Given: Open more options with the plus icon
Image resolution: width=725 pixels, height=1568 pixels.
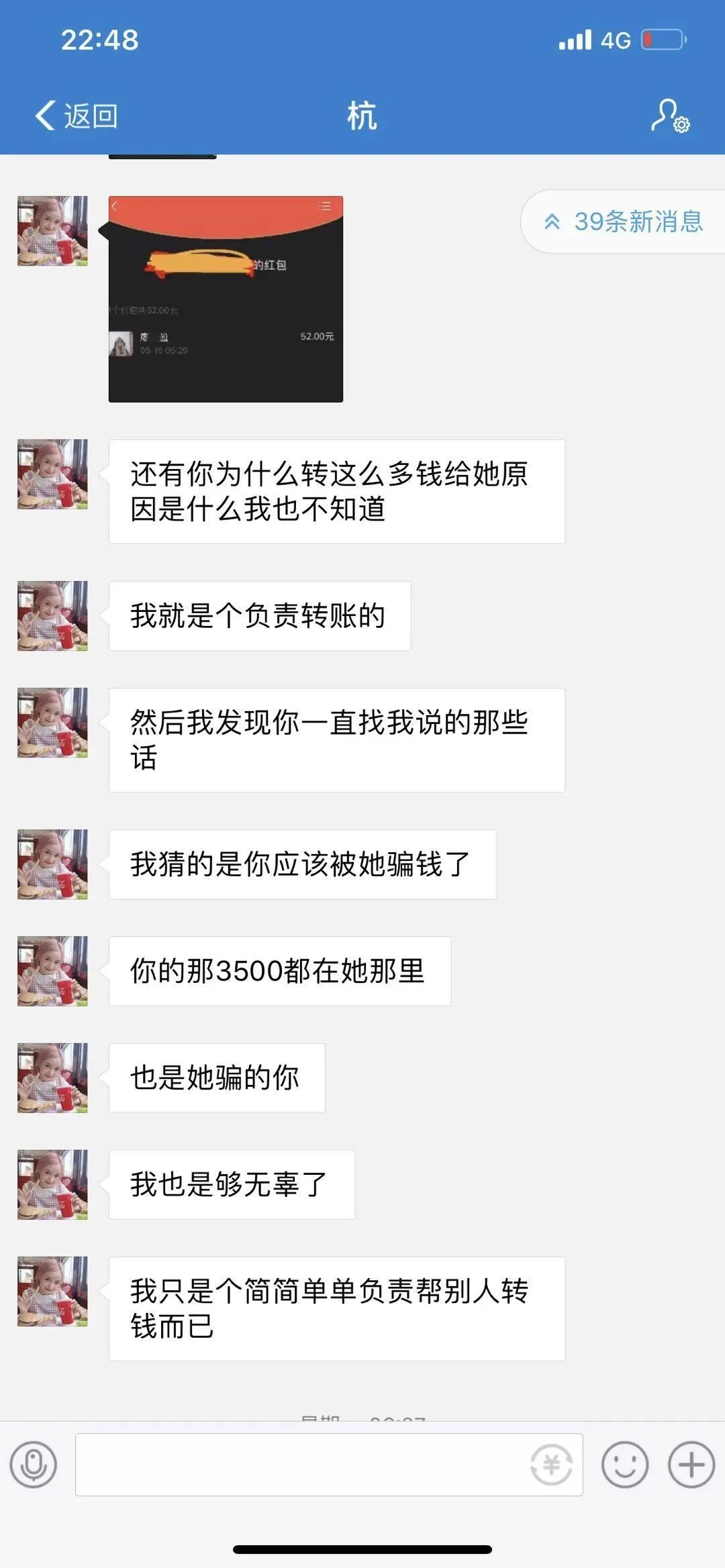Looking at the screenshot, I should tap(691, 1465).
